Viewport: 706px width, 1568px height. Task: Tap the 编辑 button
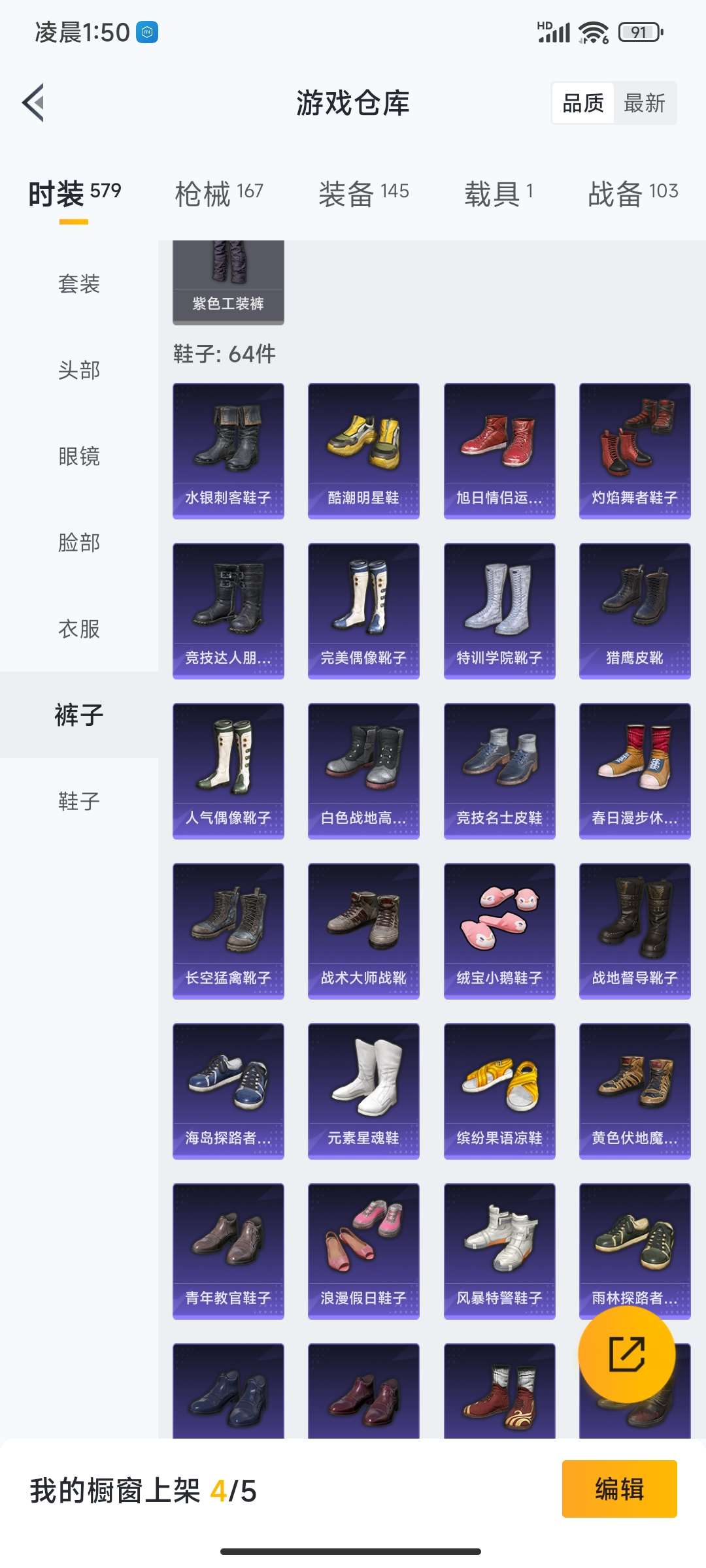619,1489
